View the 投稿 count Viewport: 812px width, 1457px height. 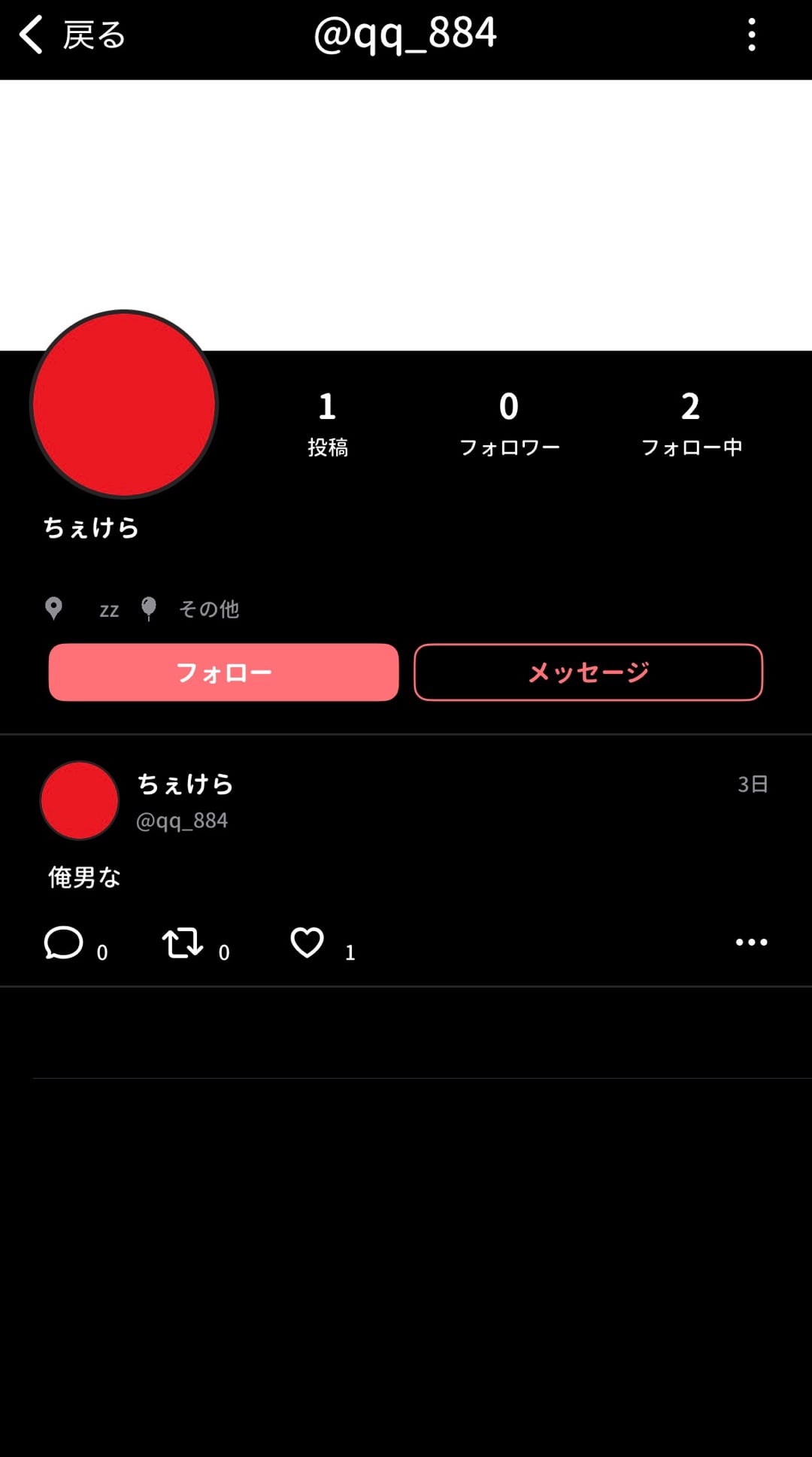pyautogui.click(x=327, y=424)
